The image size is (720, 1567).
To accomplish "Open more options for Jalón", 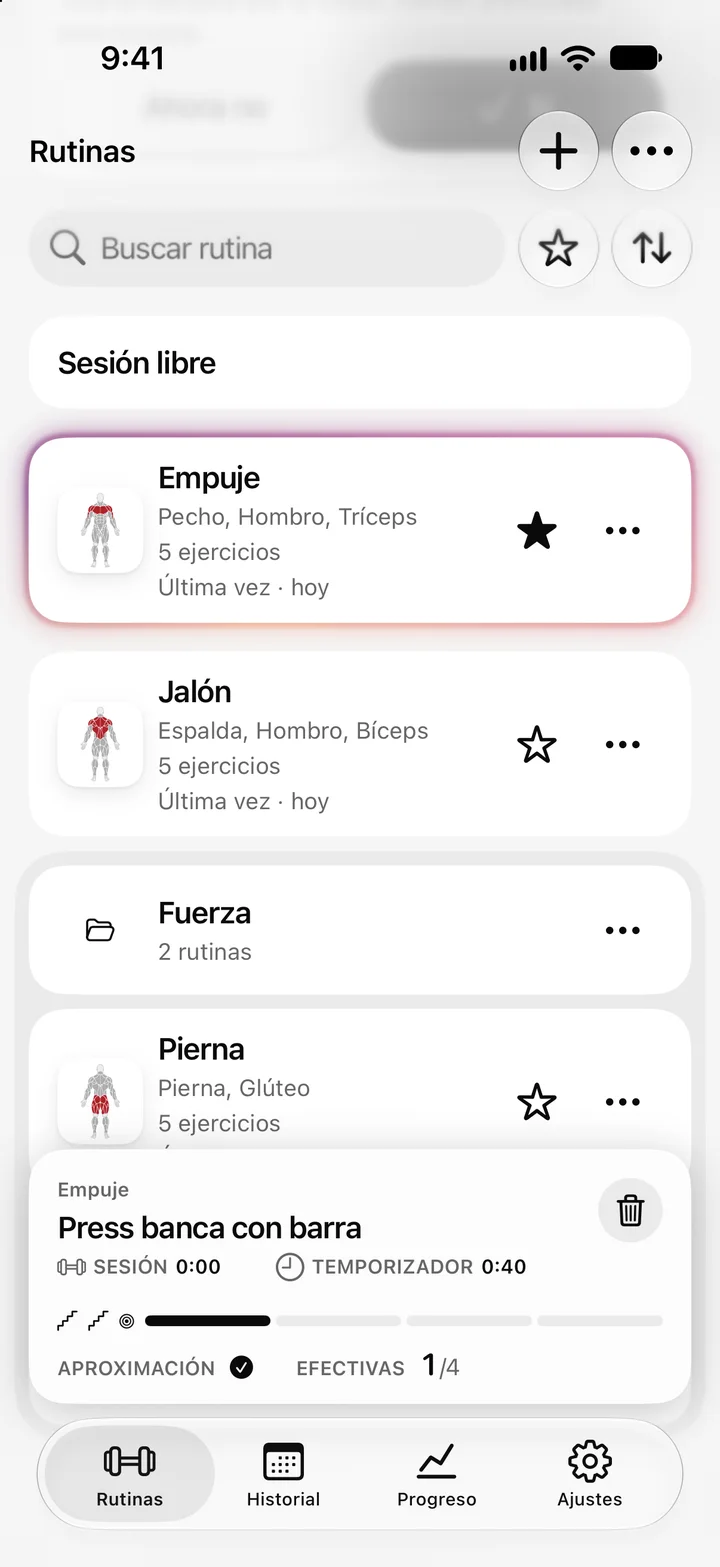I will click(622, 745).
